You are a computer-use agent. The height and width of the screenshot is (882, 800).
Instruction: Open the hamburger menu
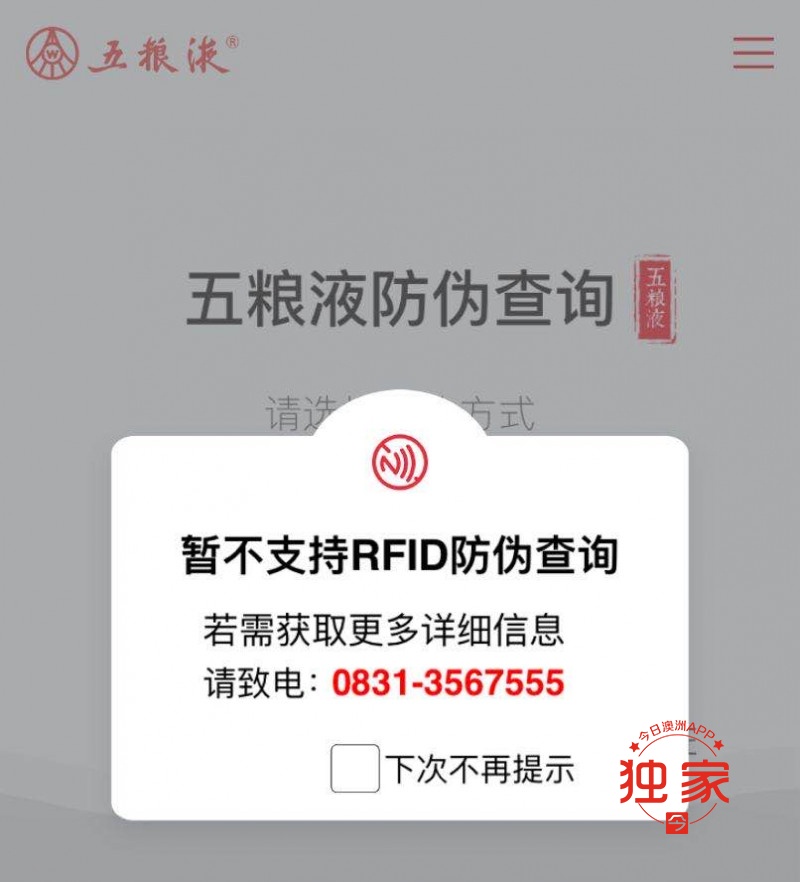click(x=752, y=52)
